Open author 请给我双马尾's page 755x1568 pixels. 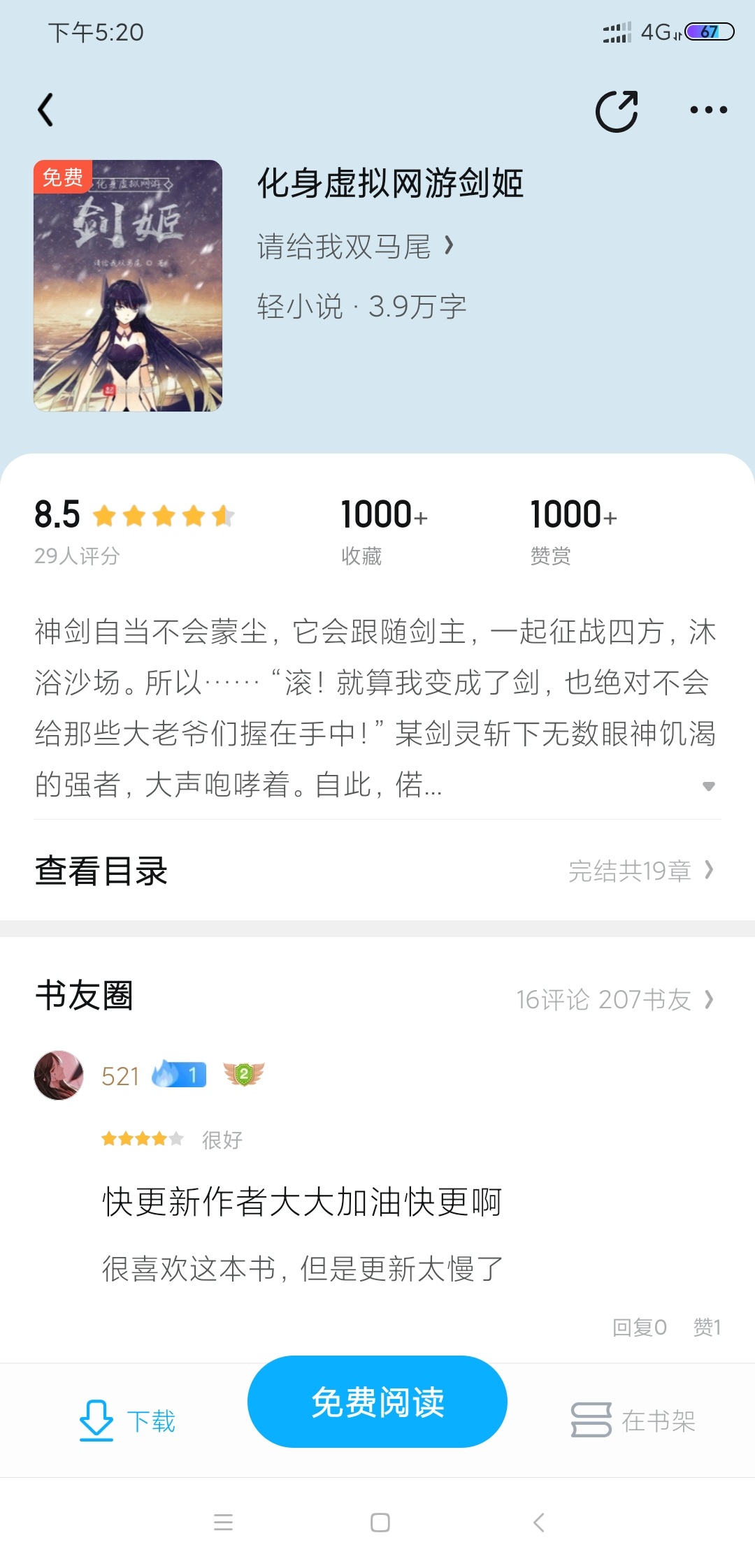(356, 246)
